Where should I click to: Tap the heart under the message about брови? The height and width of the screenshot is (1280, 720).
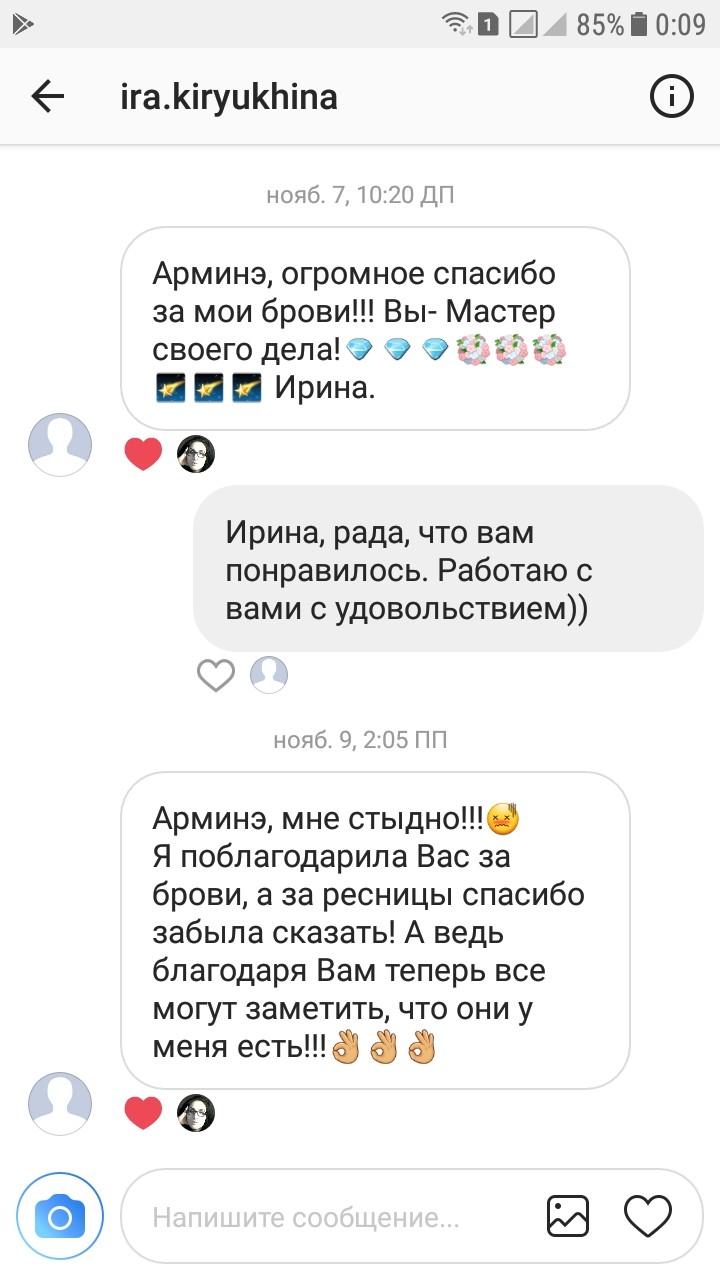[x=143, y=455]
